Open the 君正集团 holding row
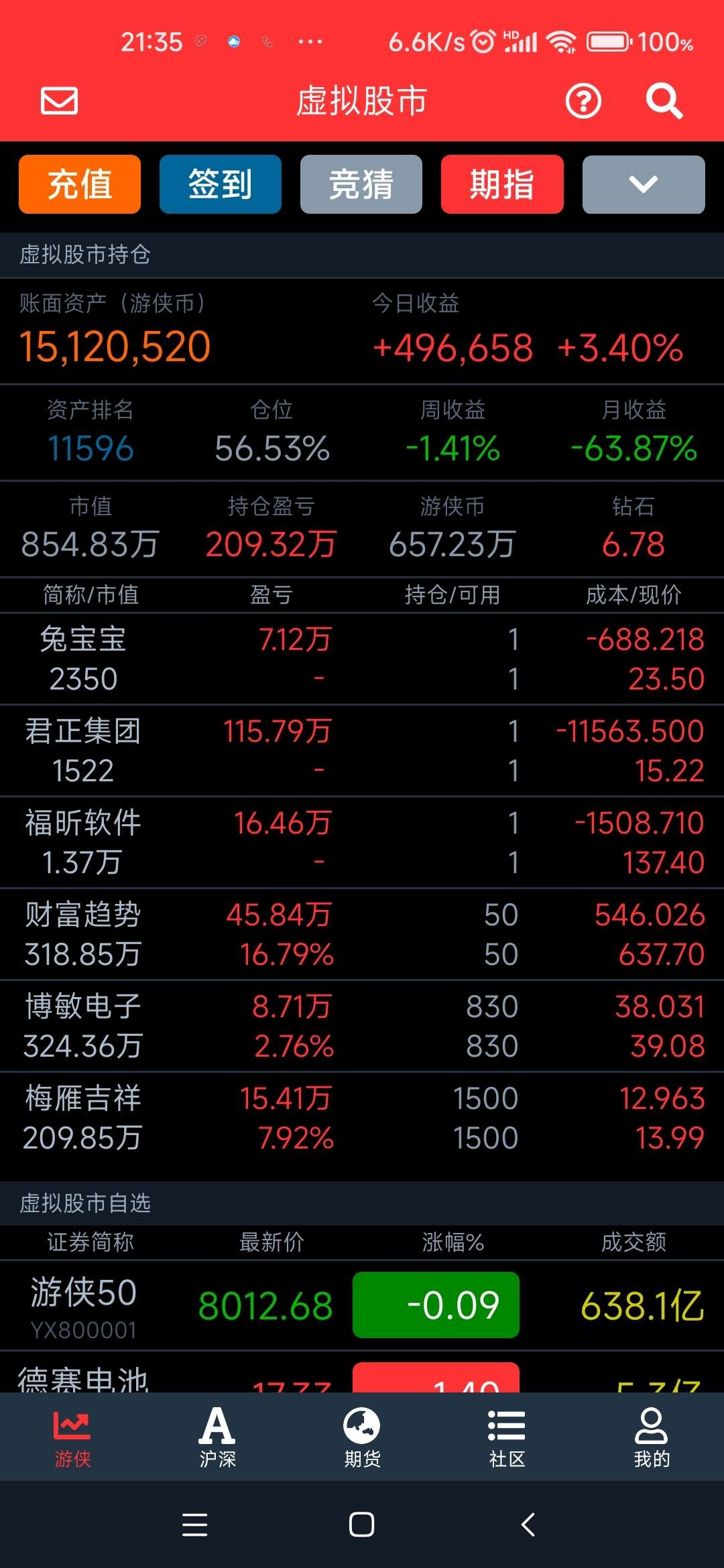724x1568 pixels. [362, 750]
